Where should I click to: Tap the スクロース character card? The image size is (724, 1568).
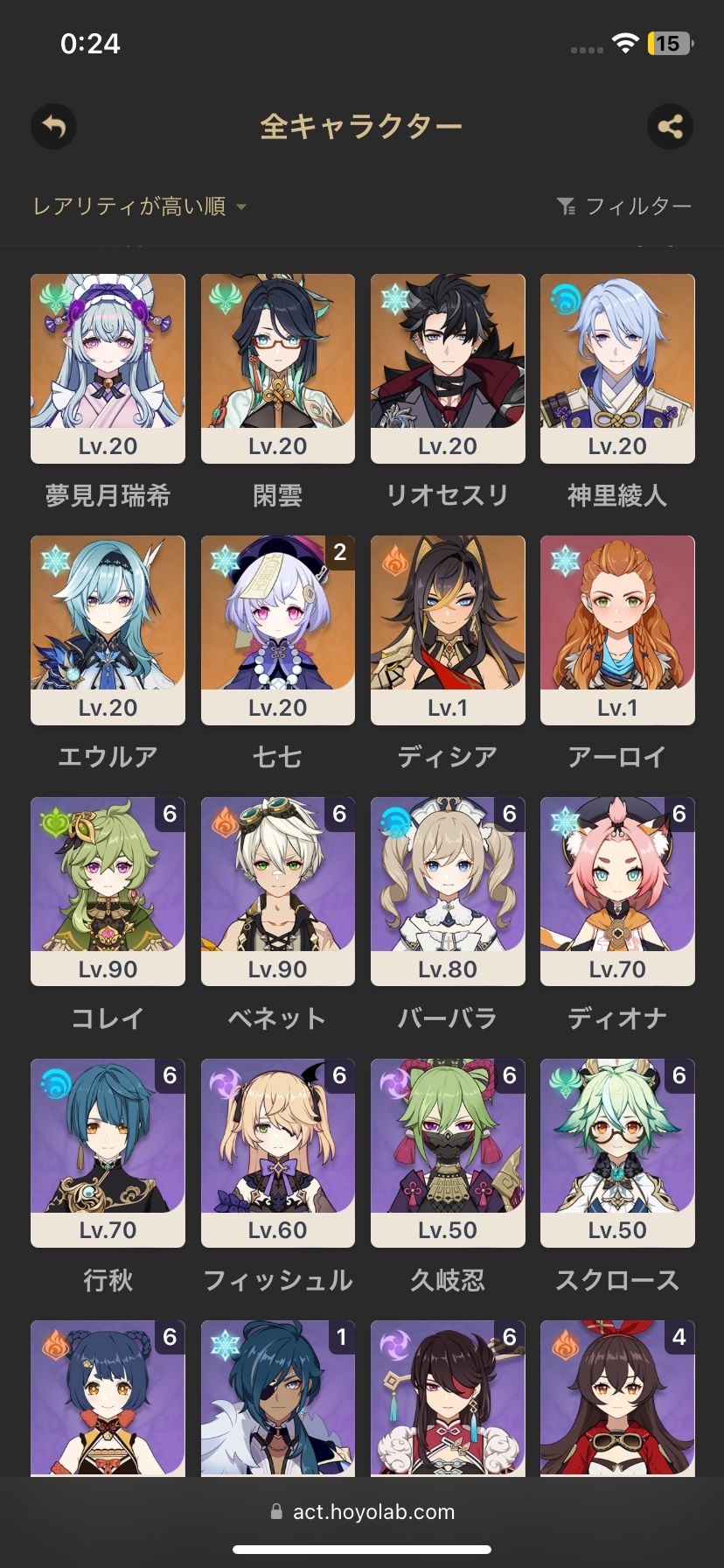pos(617,1152)
